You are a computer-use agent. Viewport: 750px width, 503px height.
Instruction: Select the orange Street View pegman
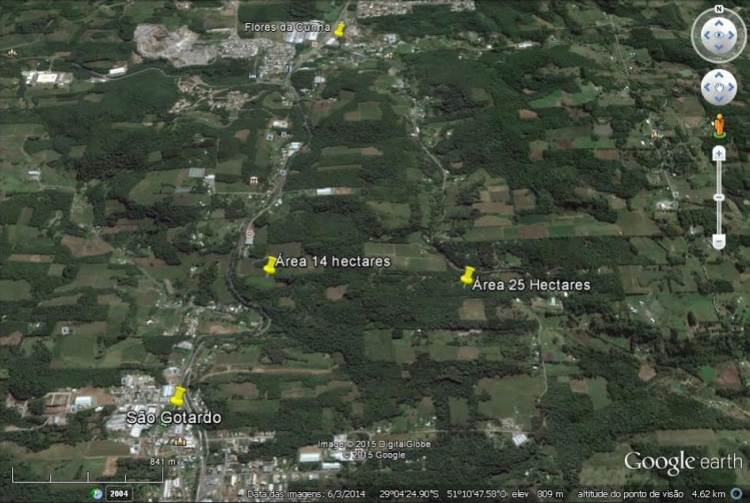(x=718, y=125)
